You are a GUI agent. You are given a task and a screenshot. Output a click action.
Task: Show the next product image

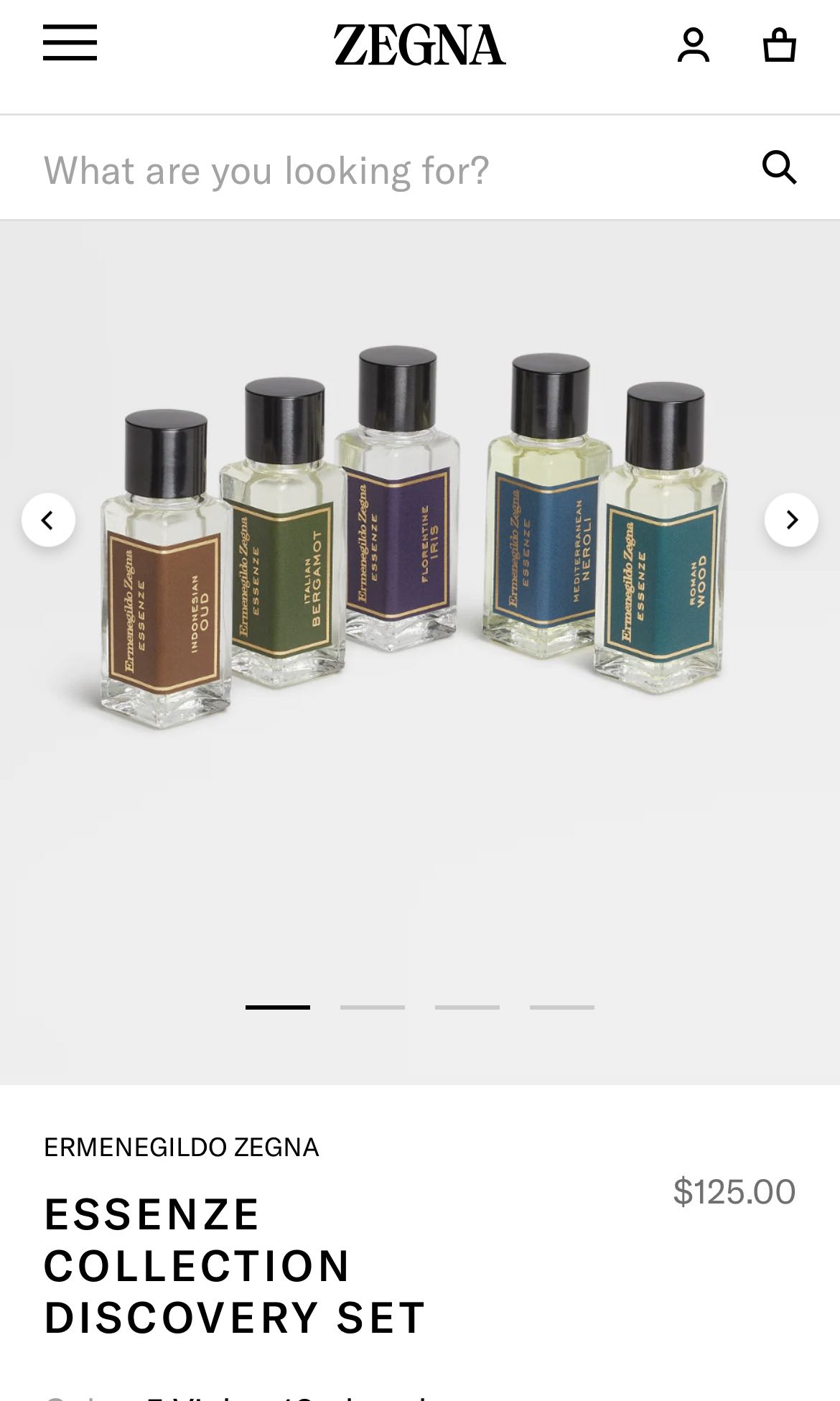tap(791, 520)
